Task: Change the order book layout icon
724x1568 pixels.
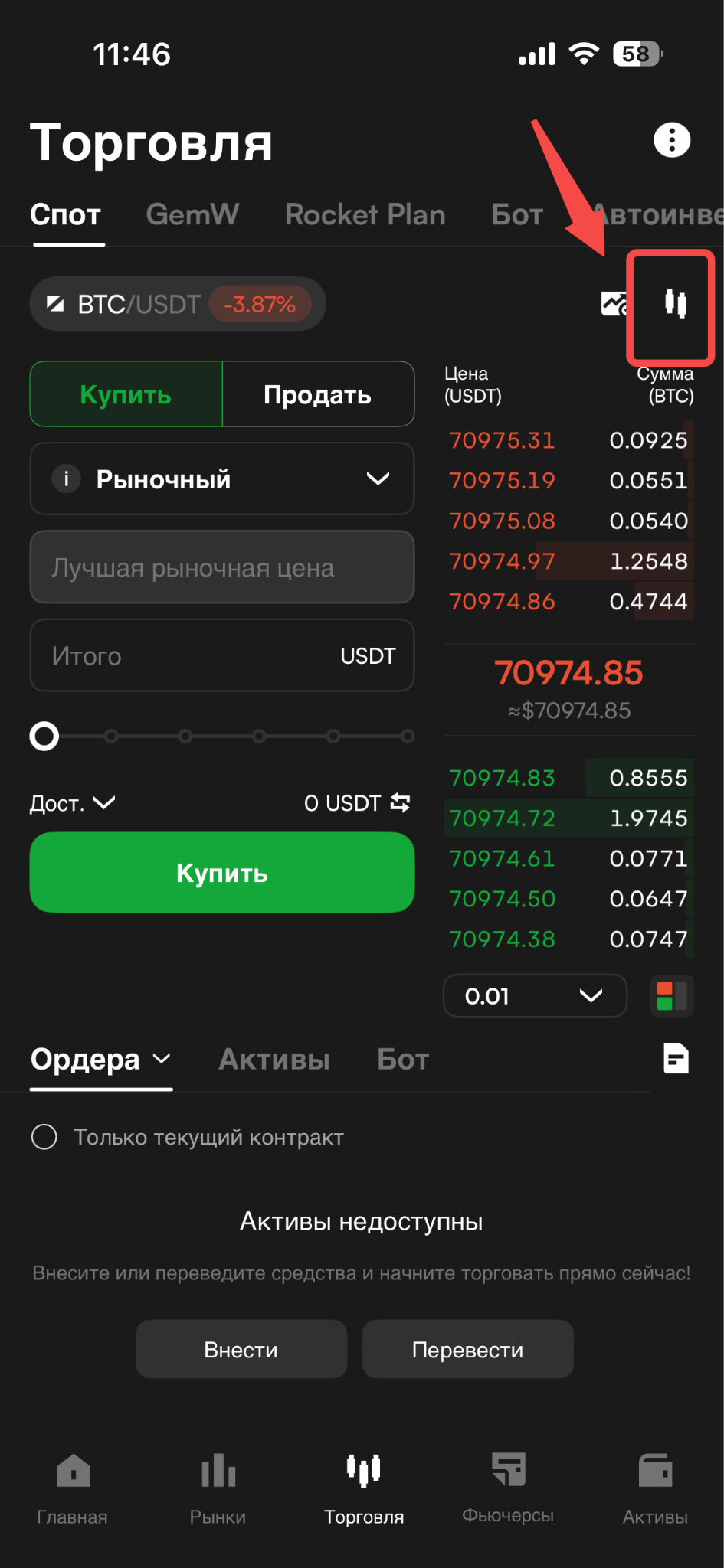Action: coord(672,996)
